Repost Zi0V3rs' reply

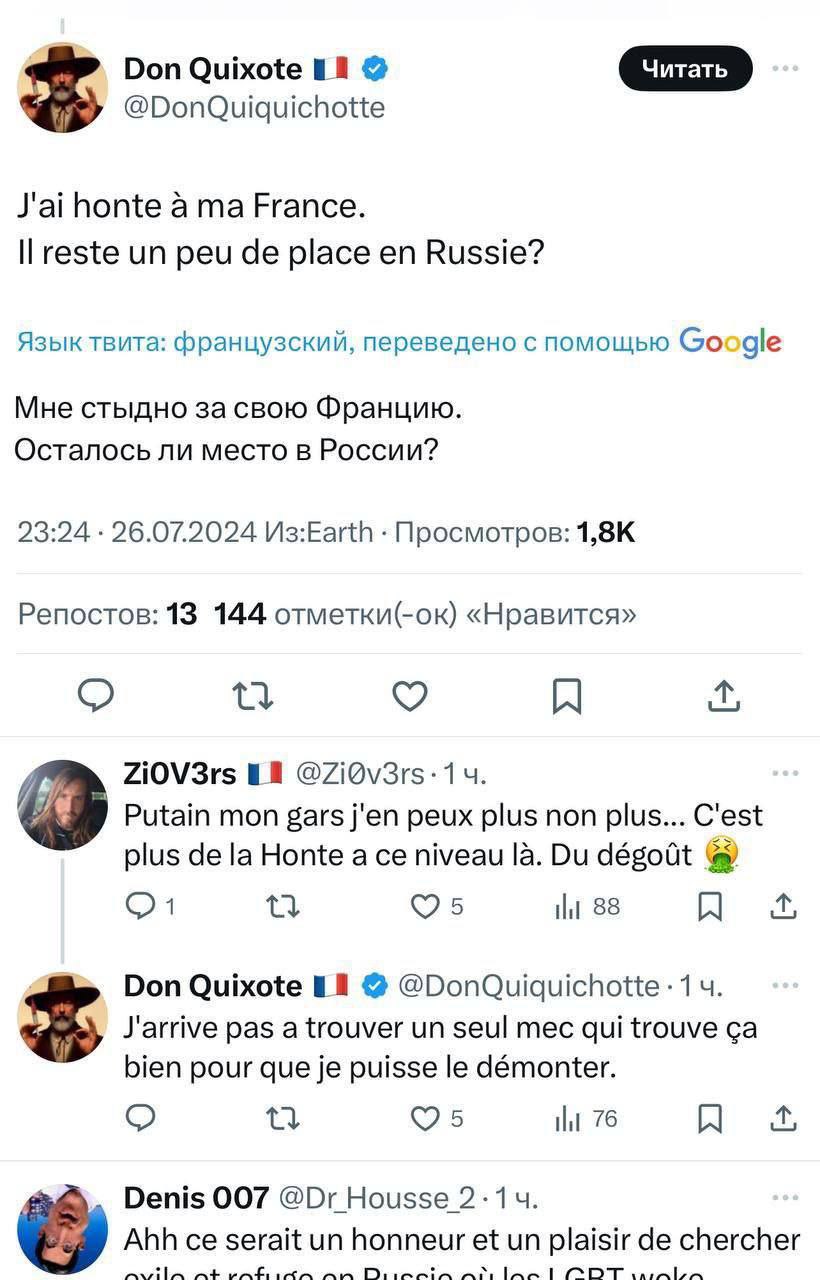tap(283, 906)
